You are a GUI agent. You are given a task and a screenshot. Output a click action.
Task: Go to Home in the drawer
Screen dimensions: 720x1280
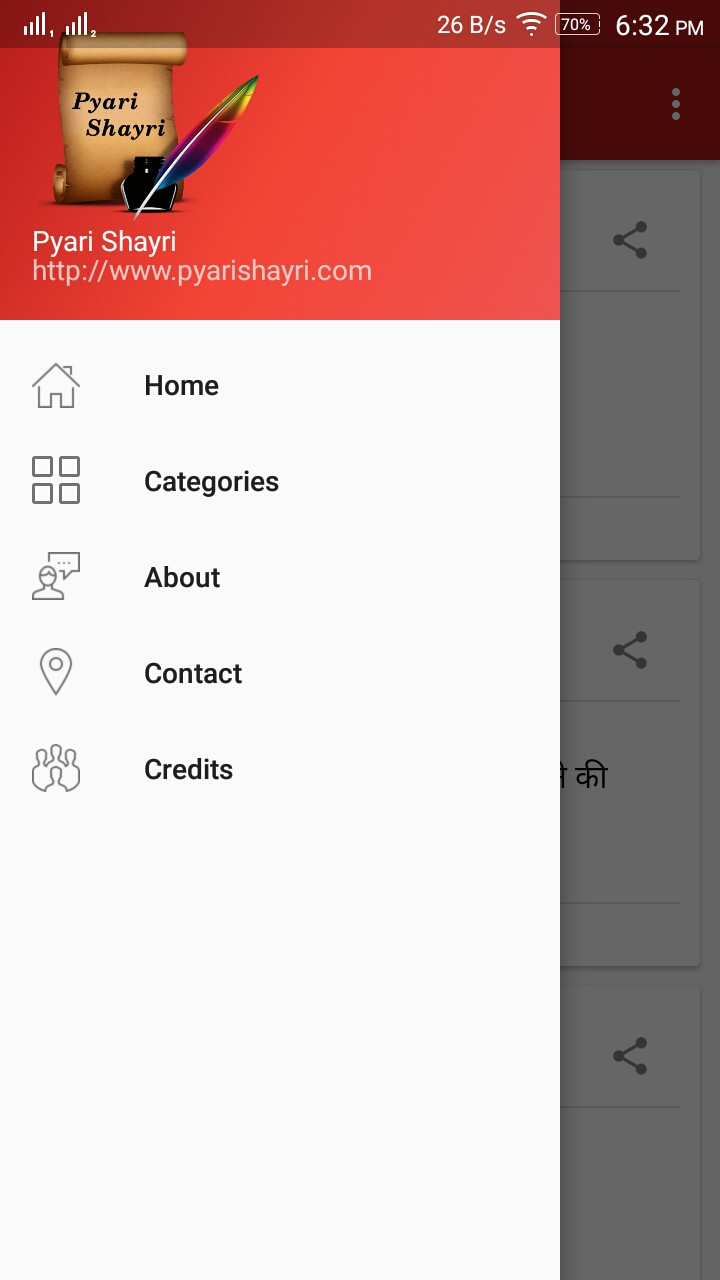[181, 386]
